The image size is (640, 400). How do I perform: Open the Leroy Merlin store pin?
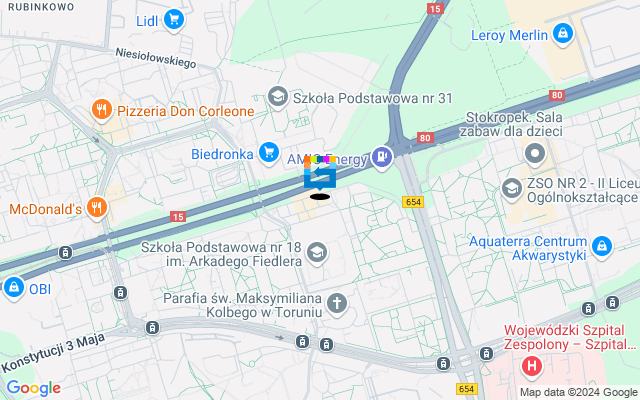563,35
